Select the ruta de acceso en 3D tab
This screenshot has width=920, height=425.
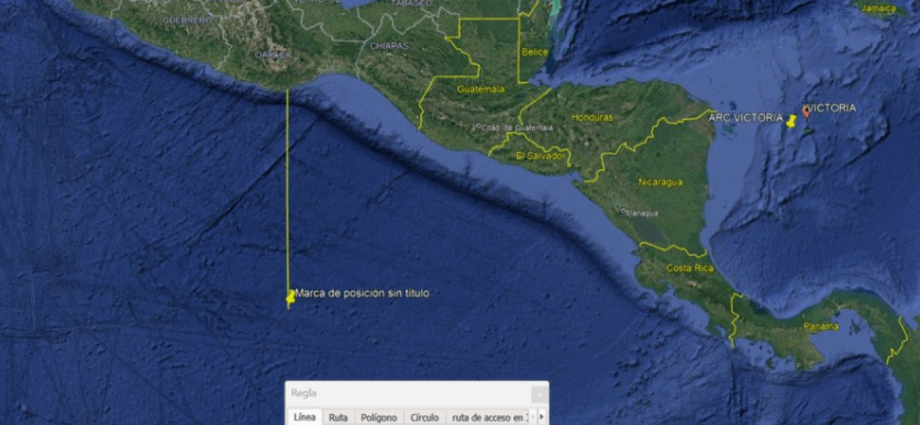tap(487, 417)
